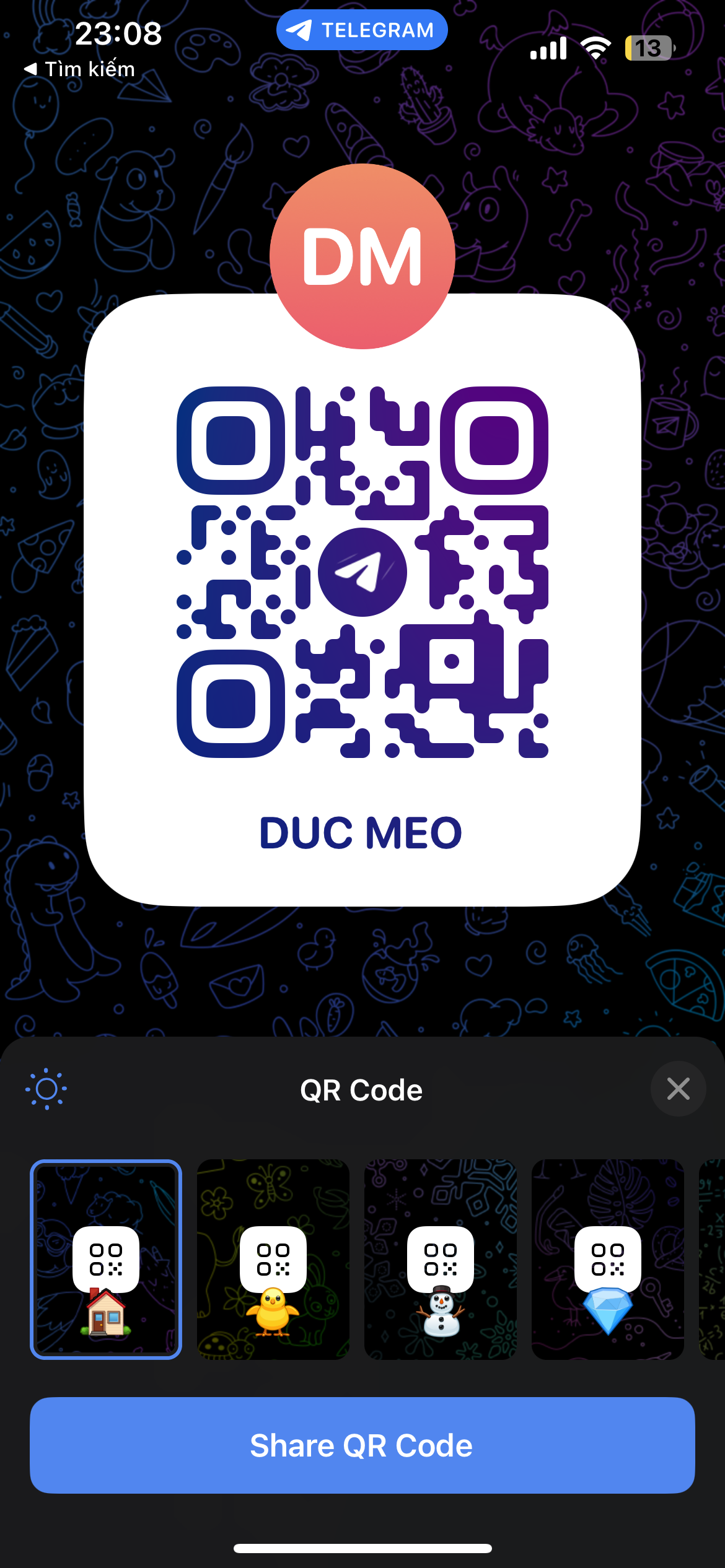Tap the Share QR Code button
725x1568 pixels.
(362, 1445)
